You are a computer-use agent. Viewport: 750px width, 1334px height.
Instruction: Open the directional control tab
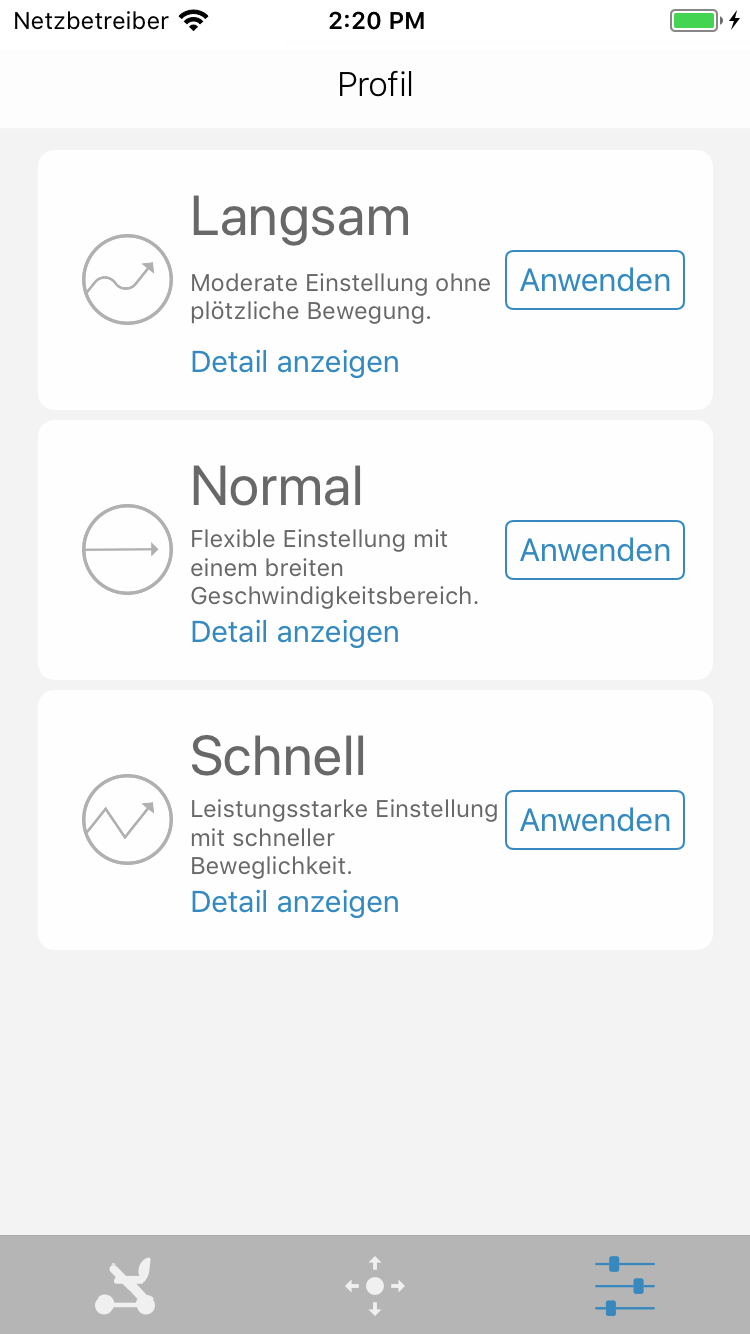(x=375, y=1285)
